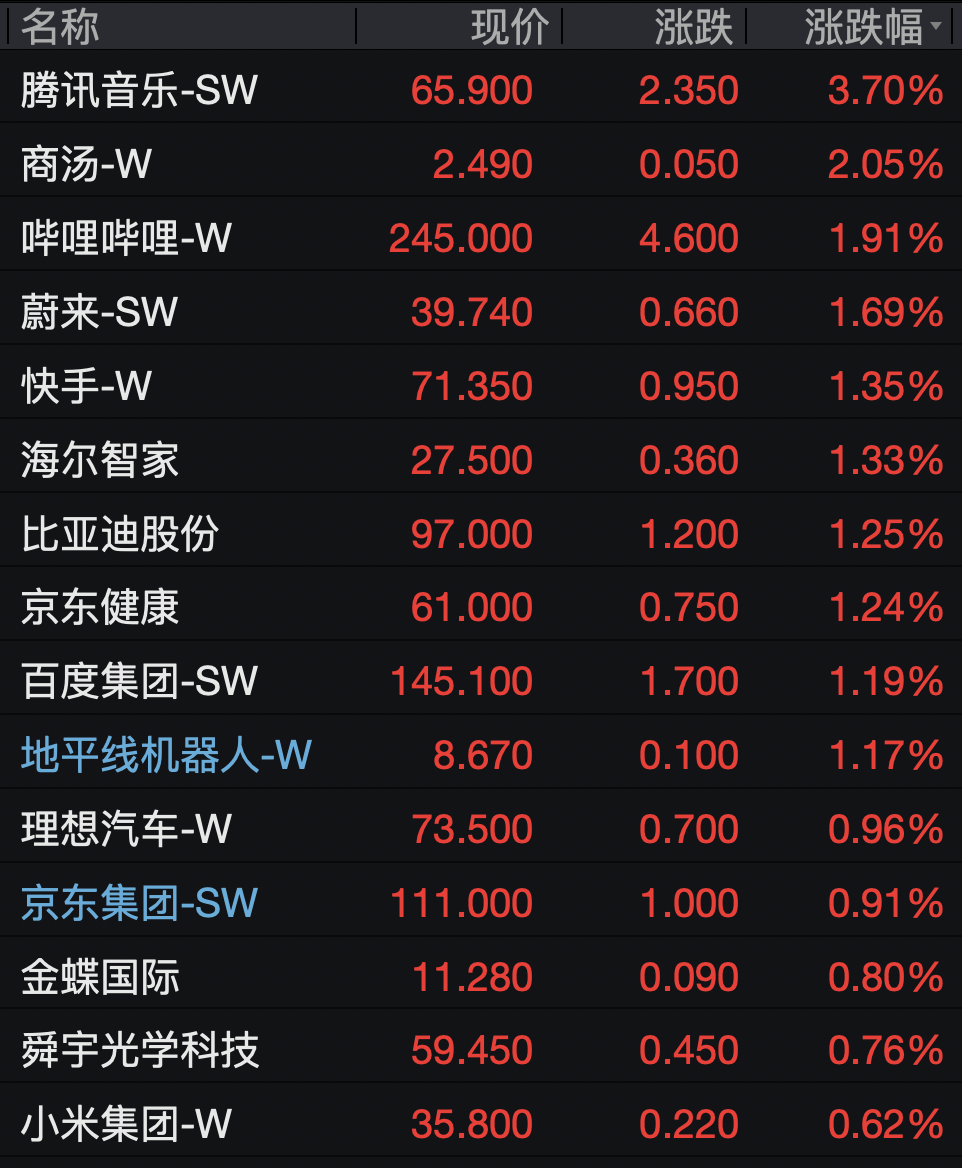The height and width of the screenshot is (1168, 962).
Task: Sort stocks by 涨跌 column
Action: (693, 28)
